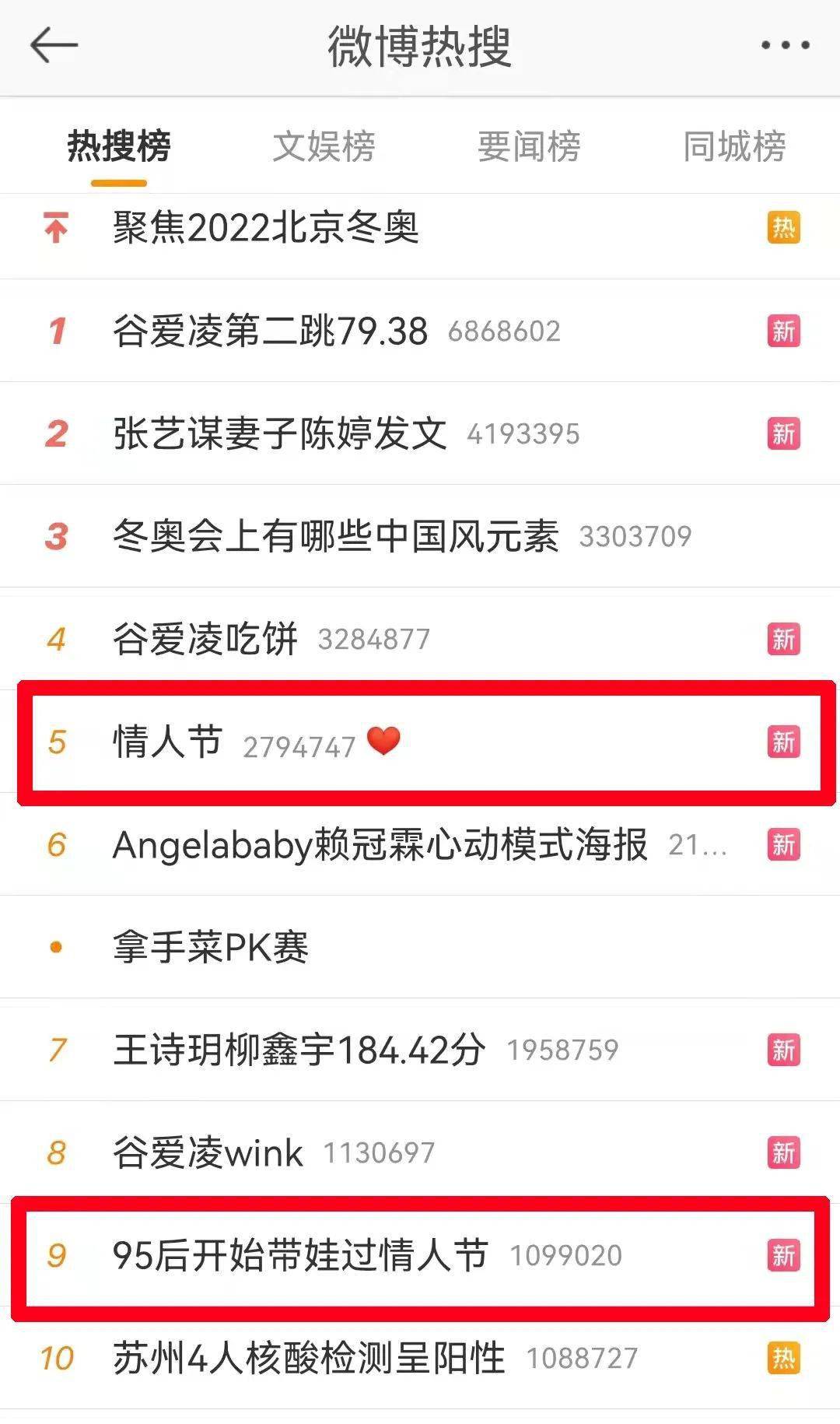Image resolution: width=840 pixels, height=1424 pixels.
Task: Open pinned topic 聚焦2022北京冬奥
Action: (x=266, y=229)
